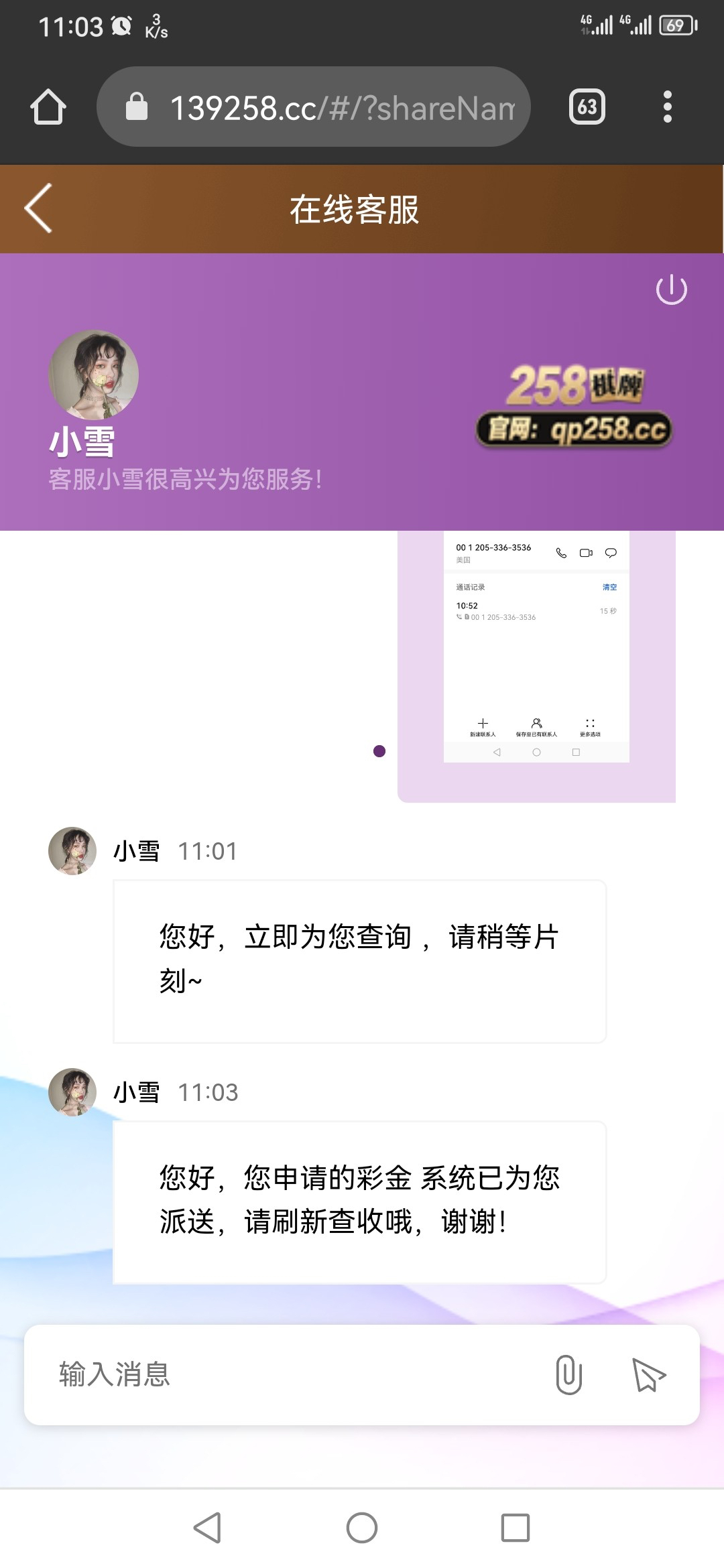Attach a file with the paperclip icon
Image resolution: width=724 pixels, height=1568 pixels.
pyautogui.click(x=568, y=1374)
